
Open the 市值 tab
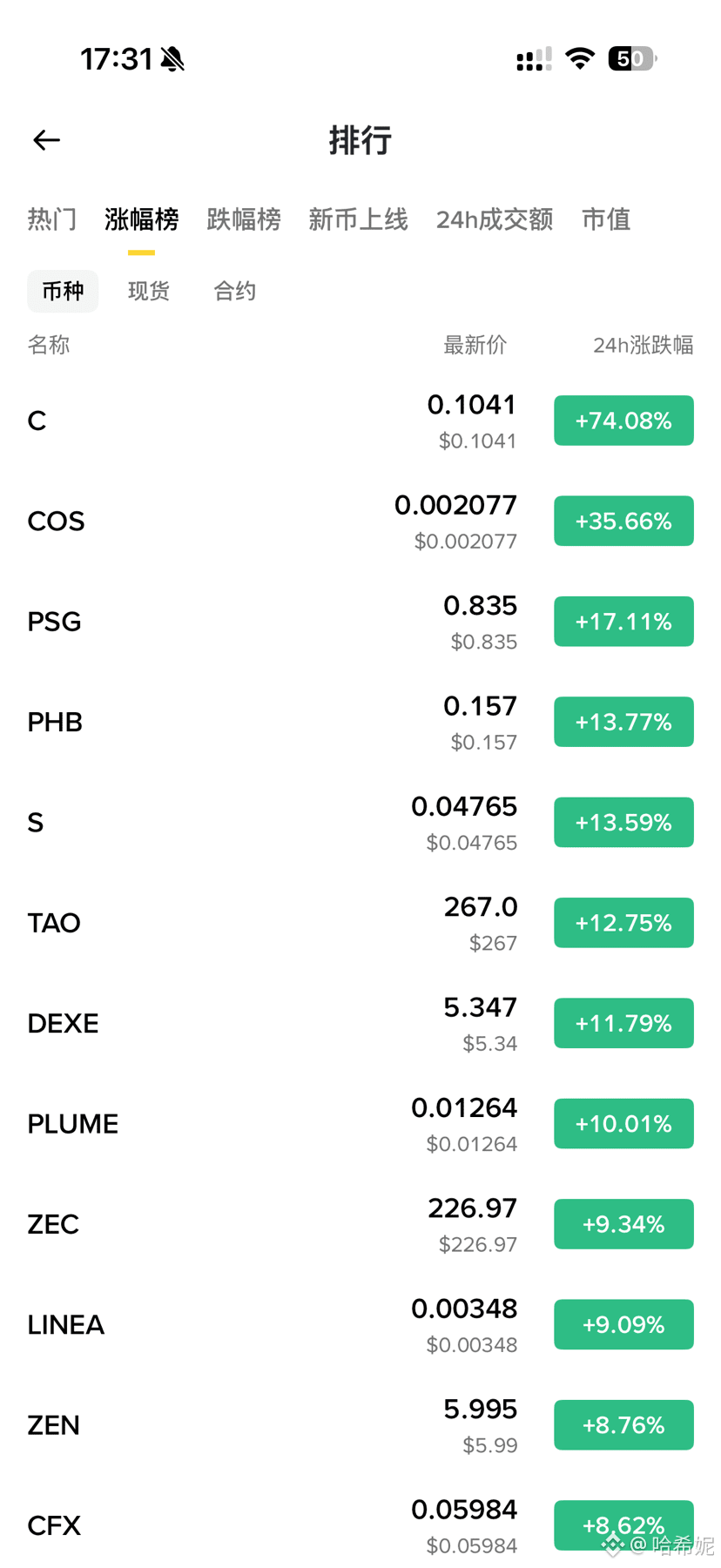pyautogui.click(x=606, y=219)
